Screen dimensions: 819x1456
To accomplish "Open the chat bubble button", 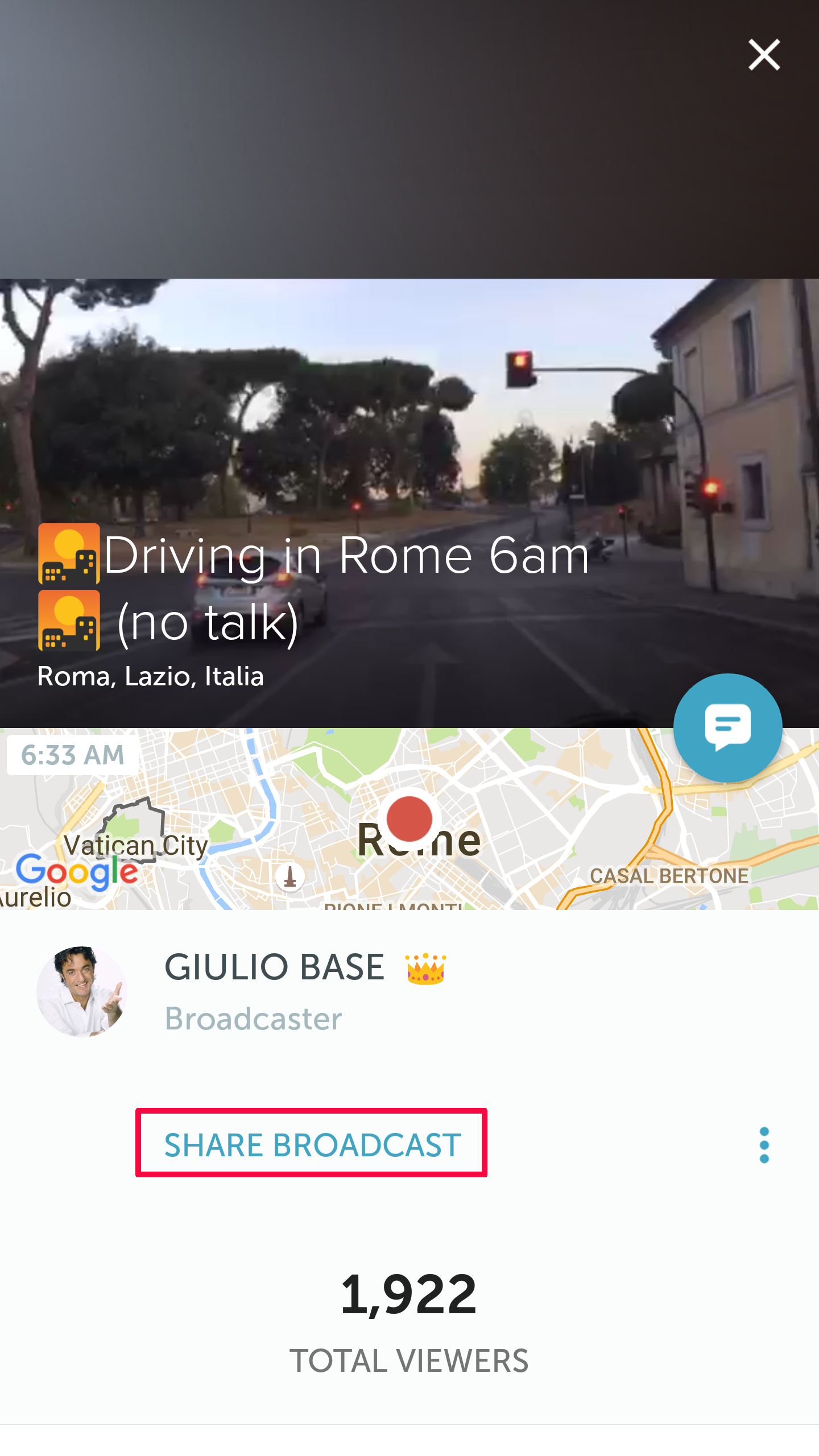I will (x=727, y=727).
